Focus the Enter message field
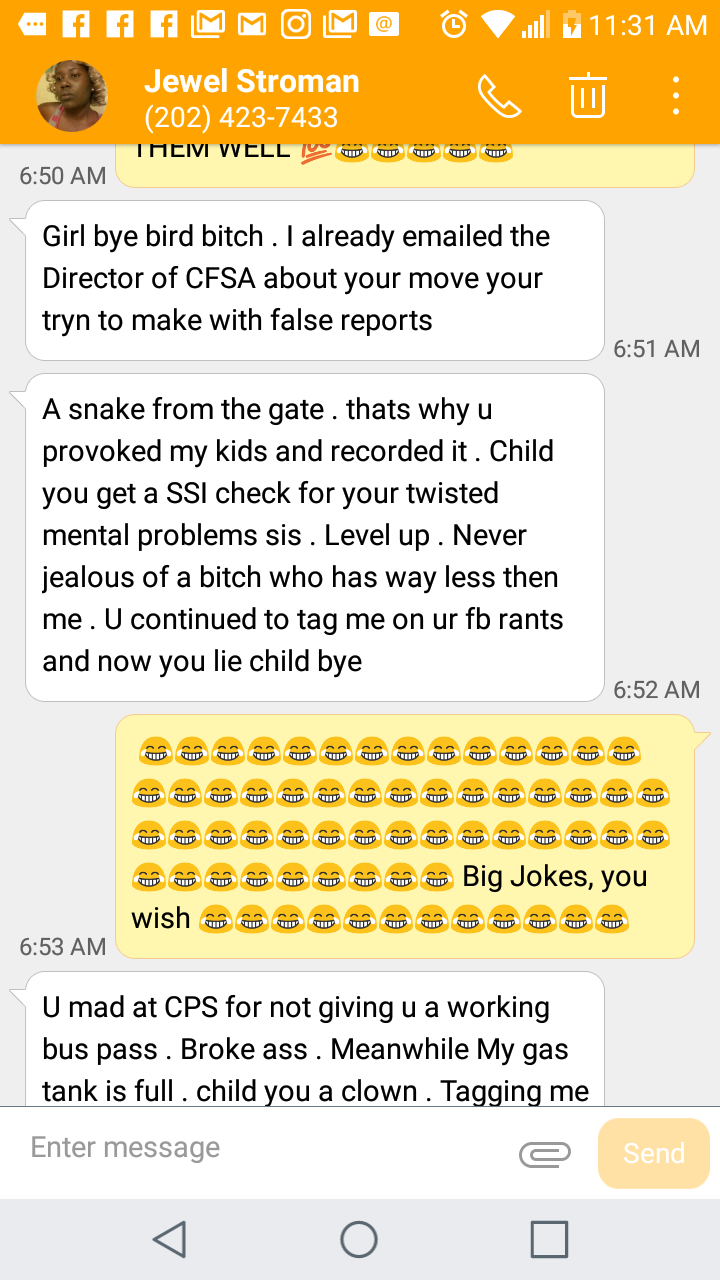Image resolution: width=720 pixels, height=1280 pixels. (x=260, y=1147)
